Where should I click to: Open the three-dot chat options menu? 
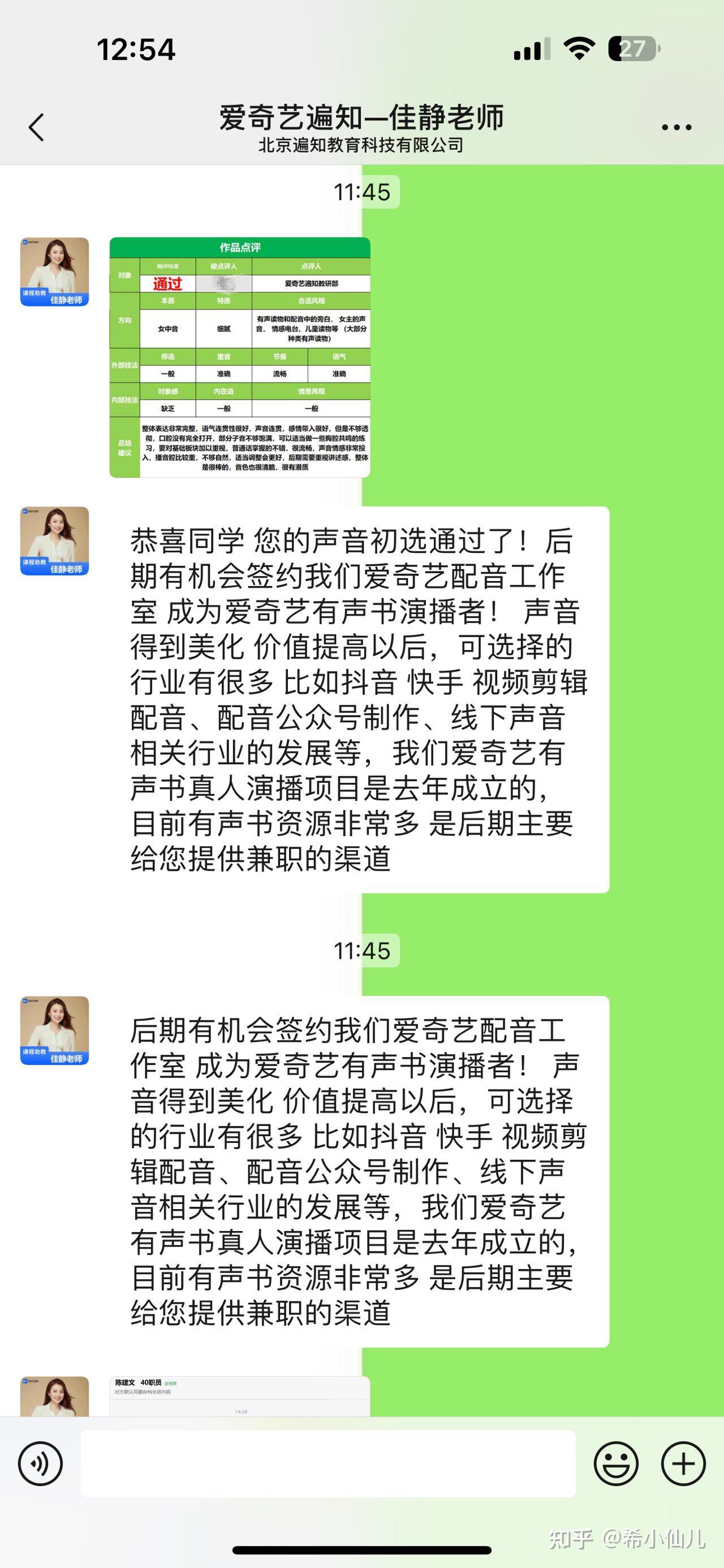click(x=676, y=128)
